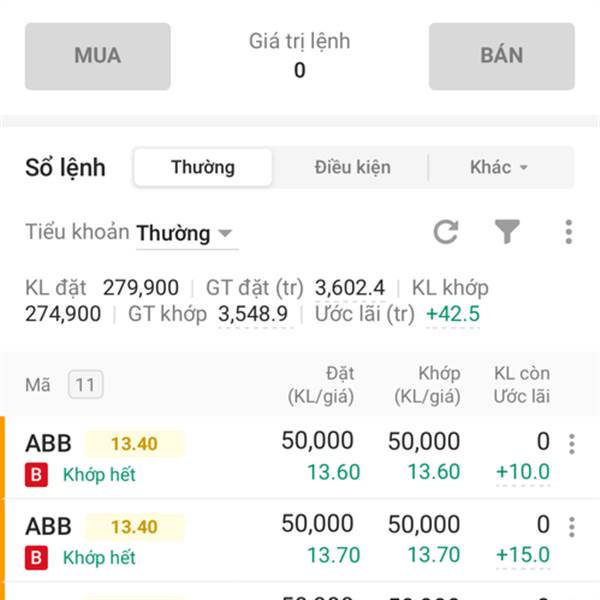600x600 pixels.
Task: Tap the MUA buy button
Action: pyautogui.click(x=97, y=56)
